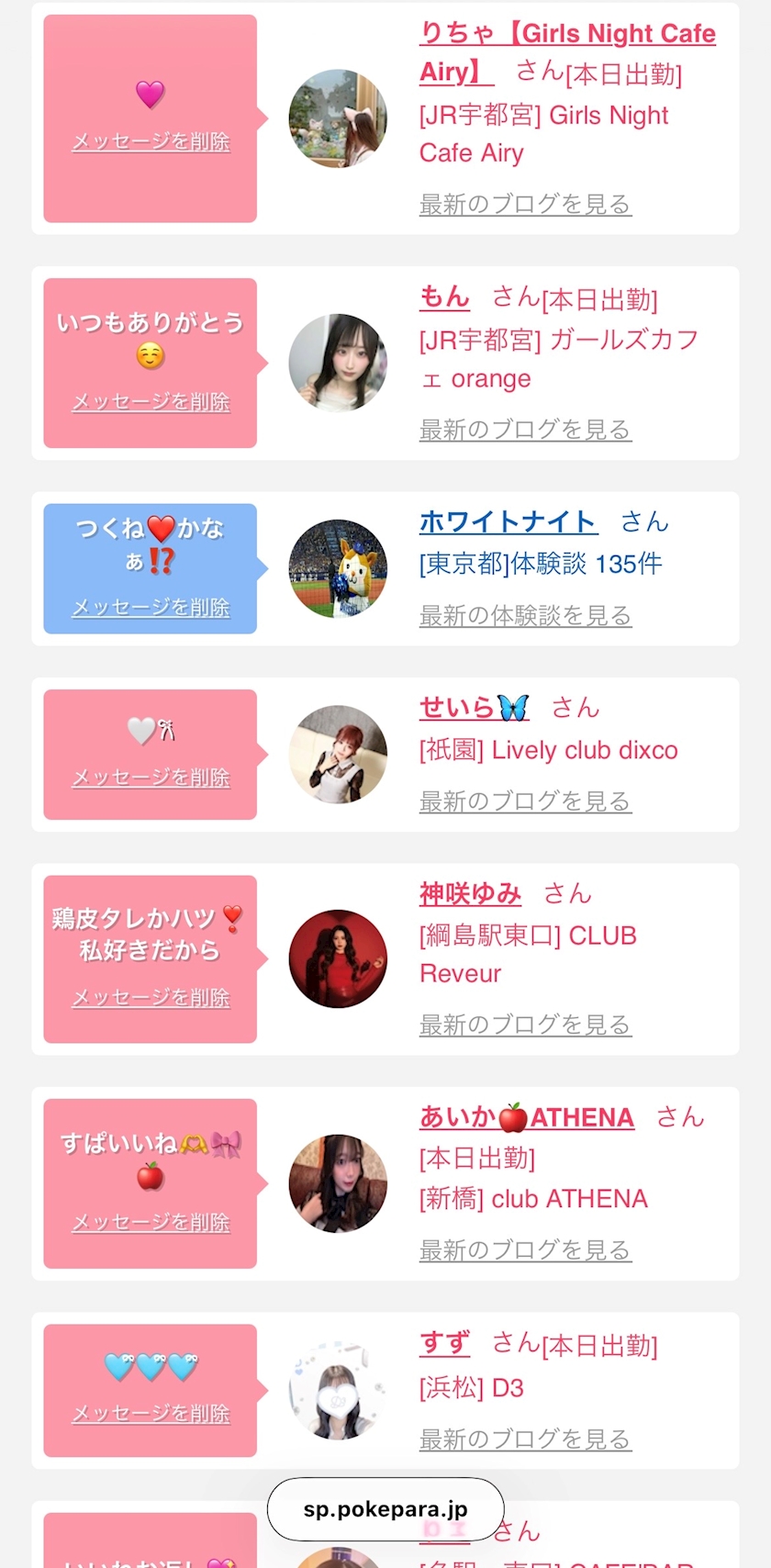View もん's latest blog

[x=524, y=430]
